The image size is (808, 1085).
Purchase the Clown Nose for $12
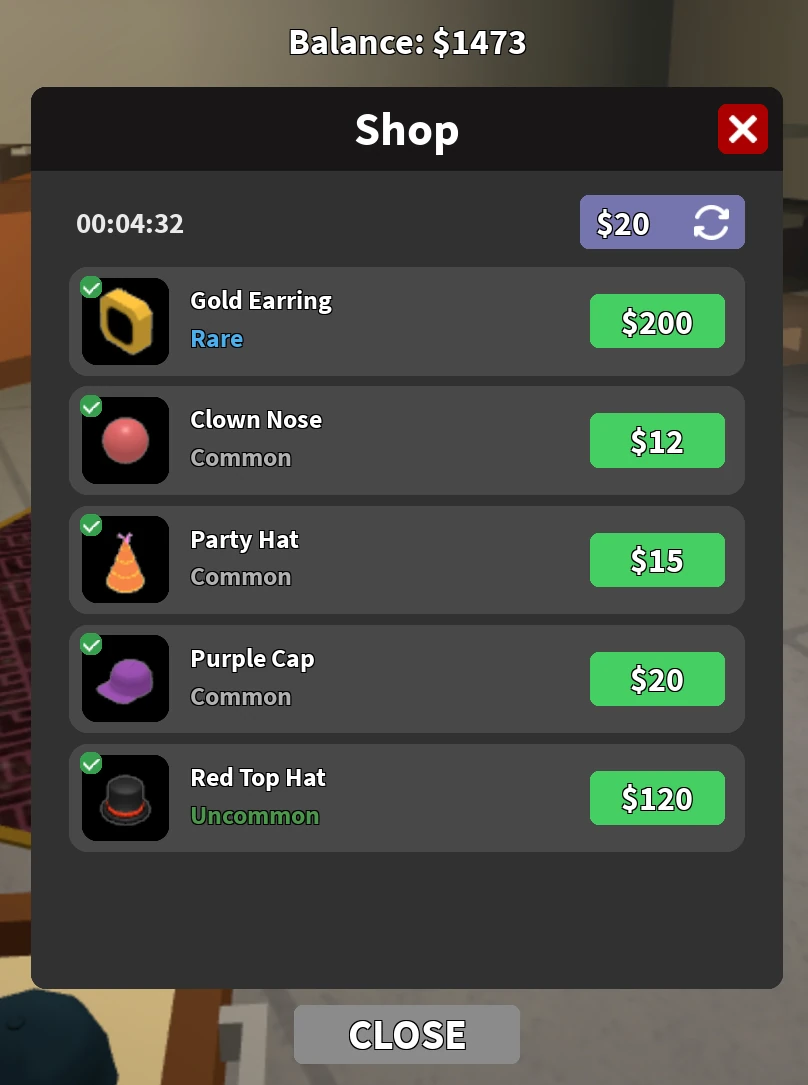click(657, 441)
